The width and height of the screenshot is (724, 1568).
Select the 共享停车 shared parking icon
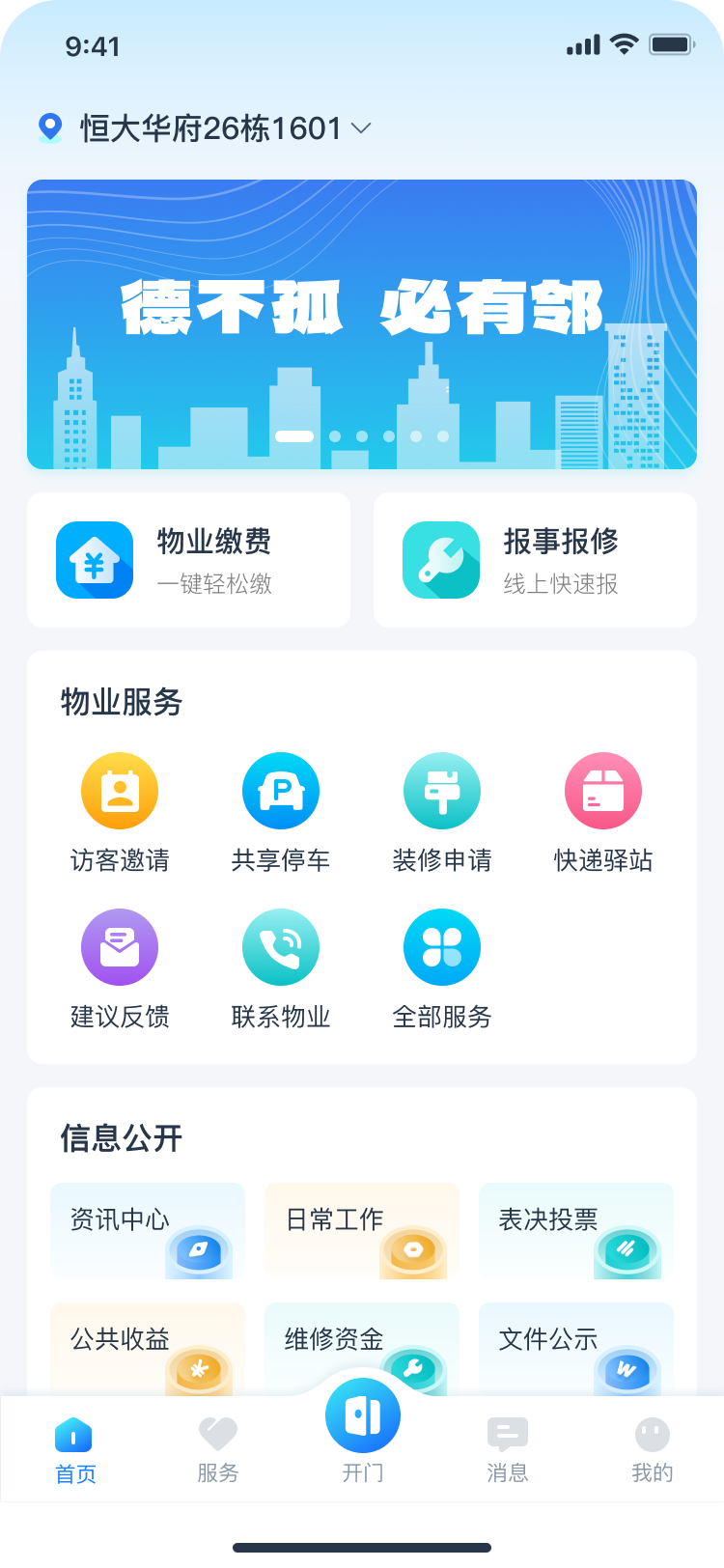pos(281,790)
